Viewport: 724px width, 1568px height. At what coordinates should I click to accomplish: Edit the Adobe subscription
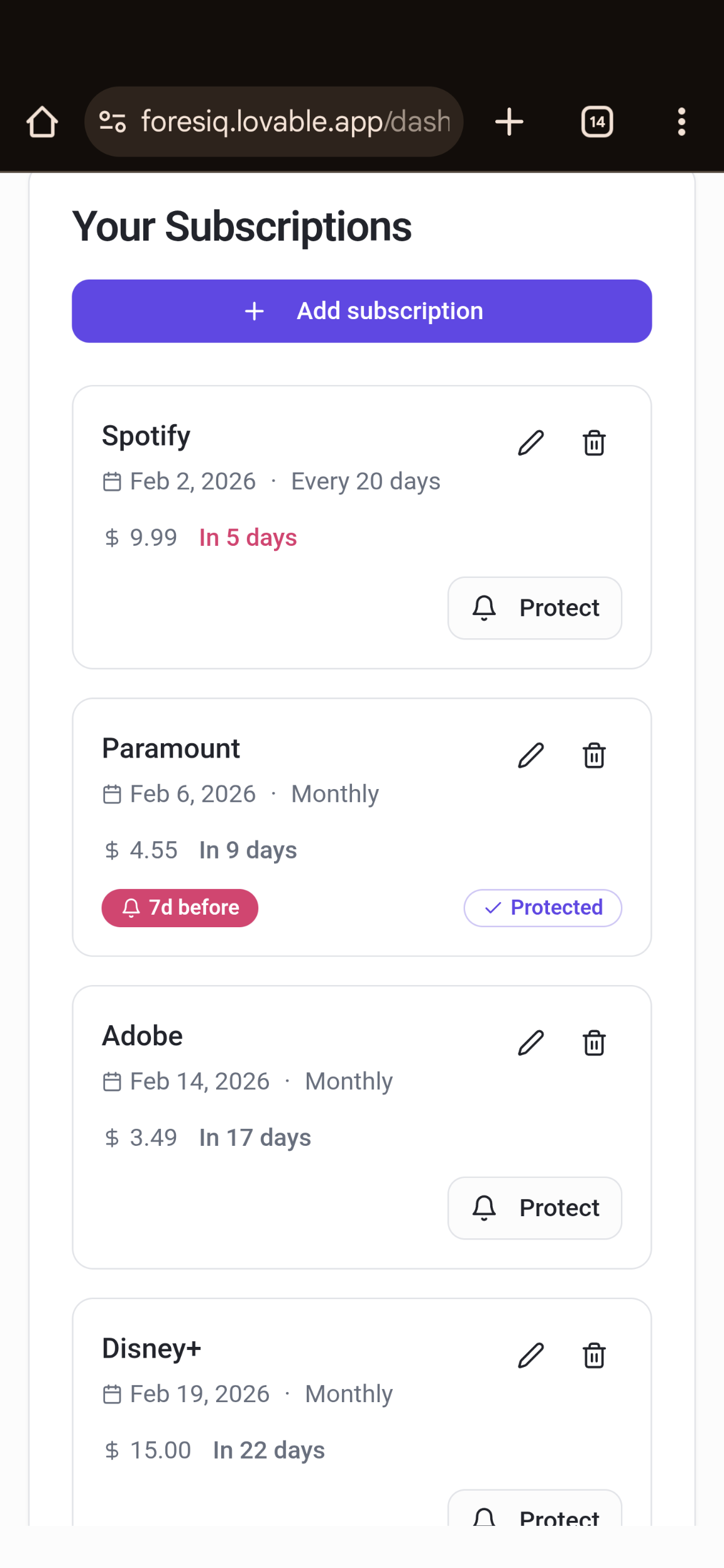(530, 1042)
